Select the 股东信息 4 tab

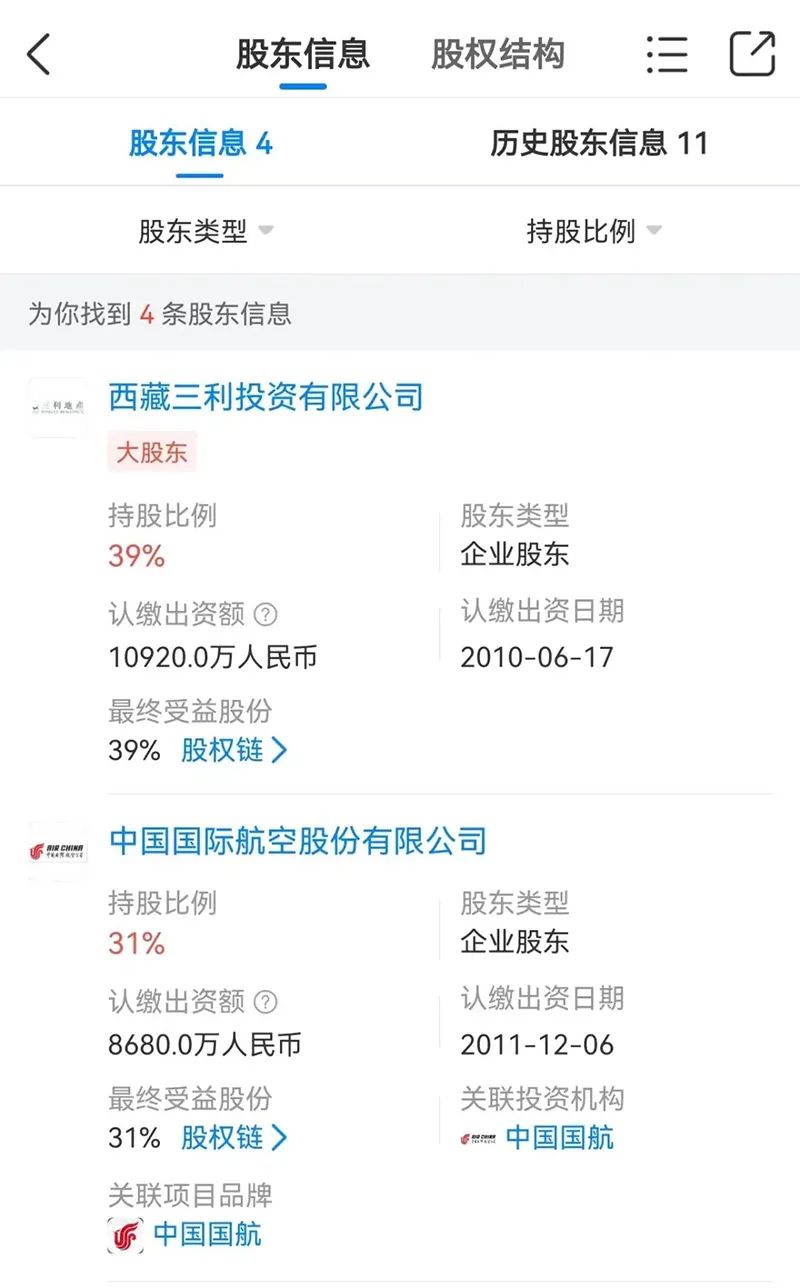(x=200, y=143)
